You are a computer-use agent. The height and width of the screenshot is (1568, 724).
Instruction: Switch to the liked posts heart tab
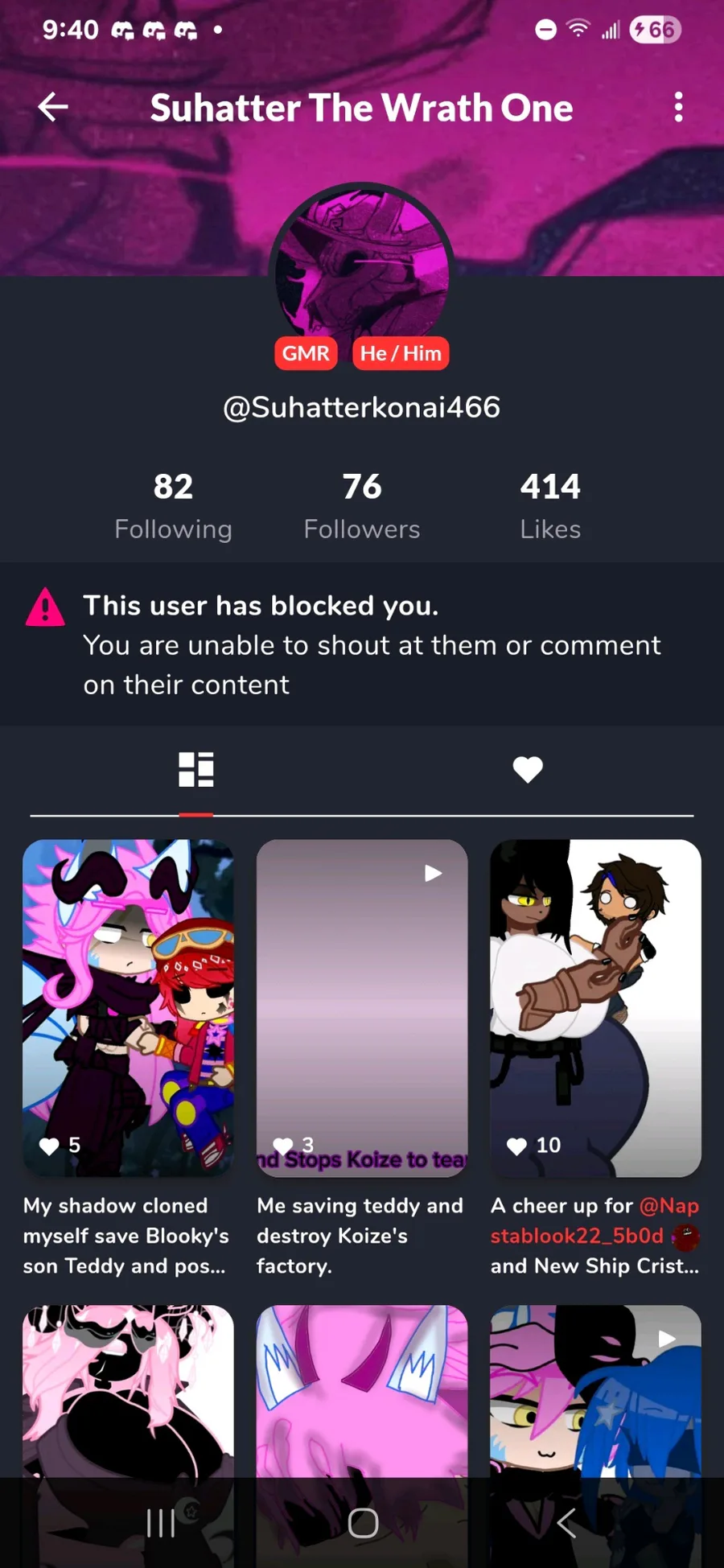(528, 770)
